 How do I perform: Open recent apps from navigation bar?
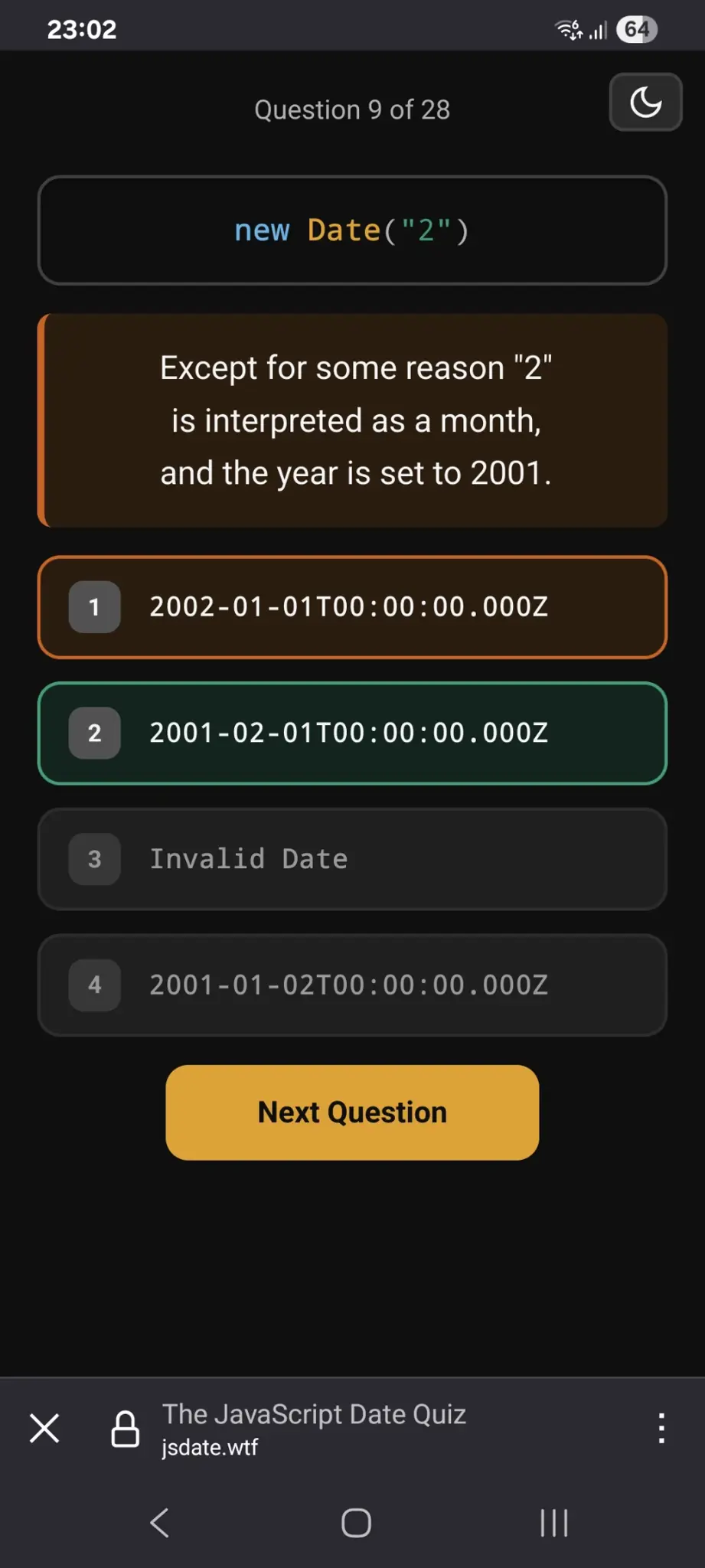pos(554,1523)
